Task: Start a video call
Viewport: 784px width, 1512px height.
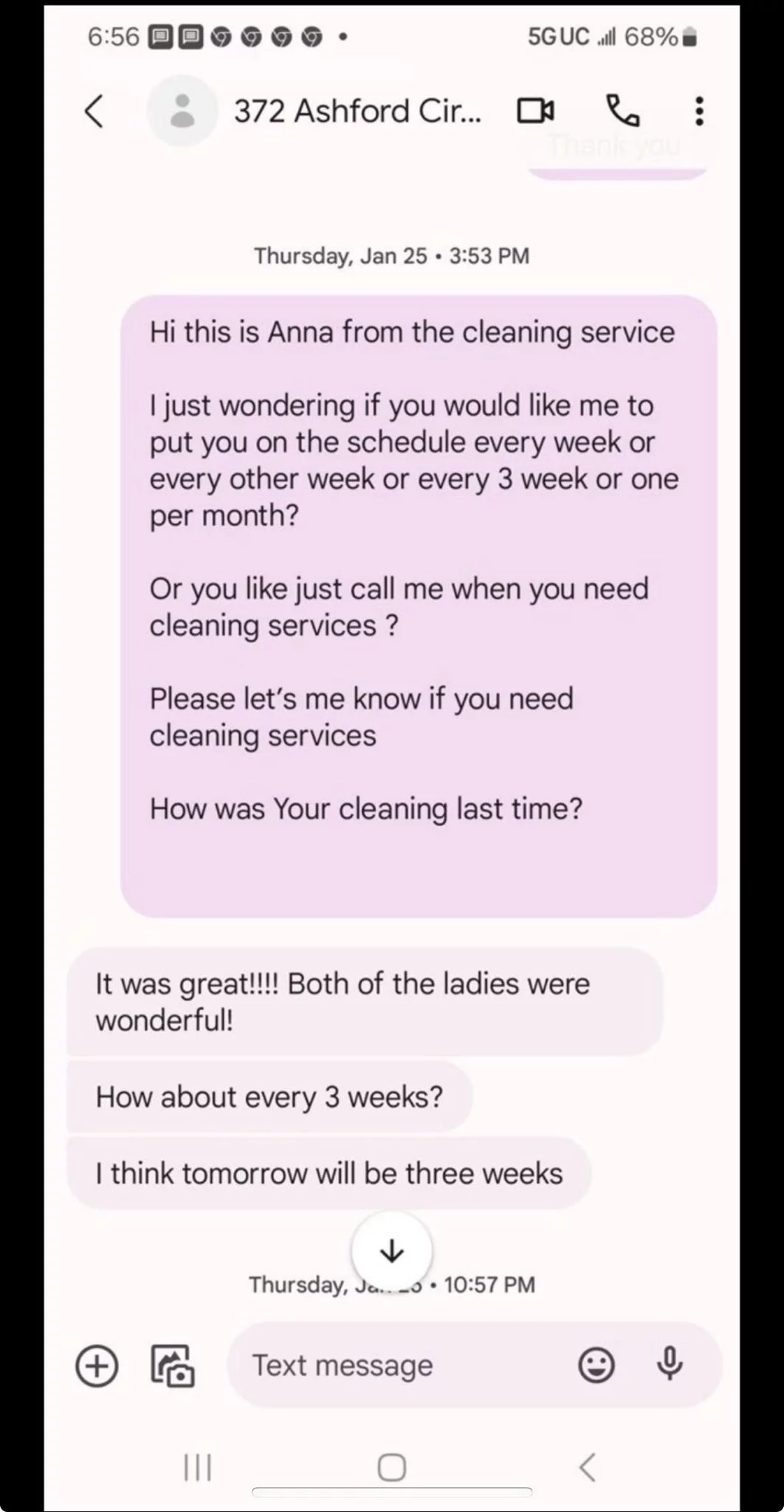Action: pos(535,111)
